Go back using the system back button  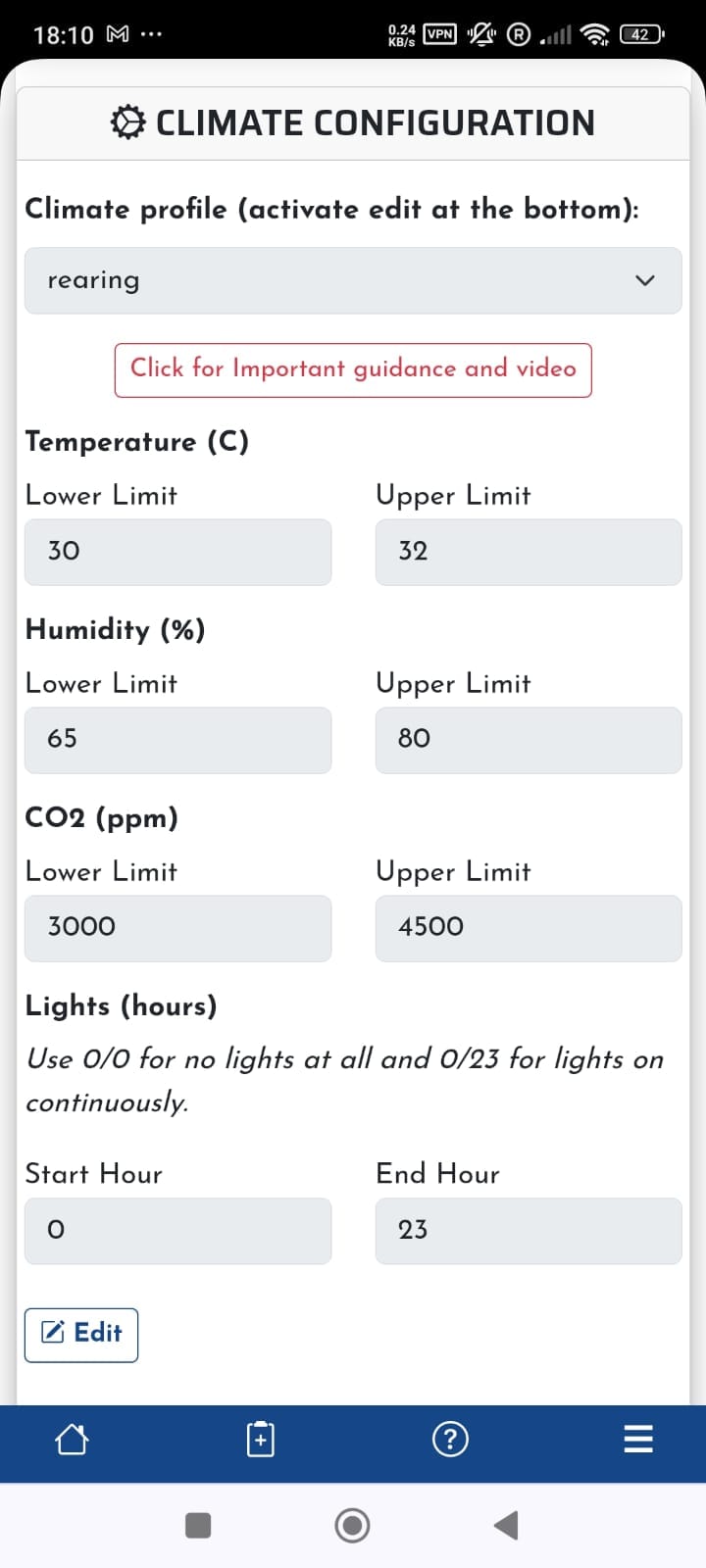pos(506,1525)
